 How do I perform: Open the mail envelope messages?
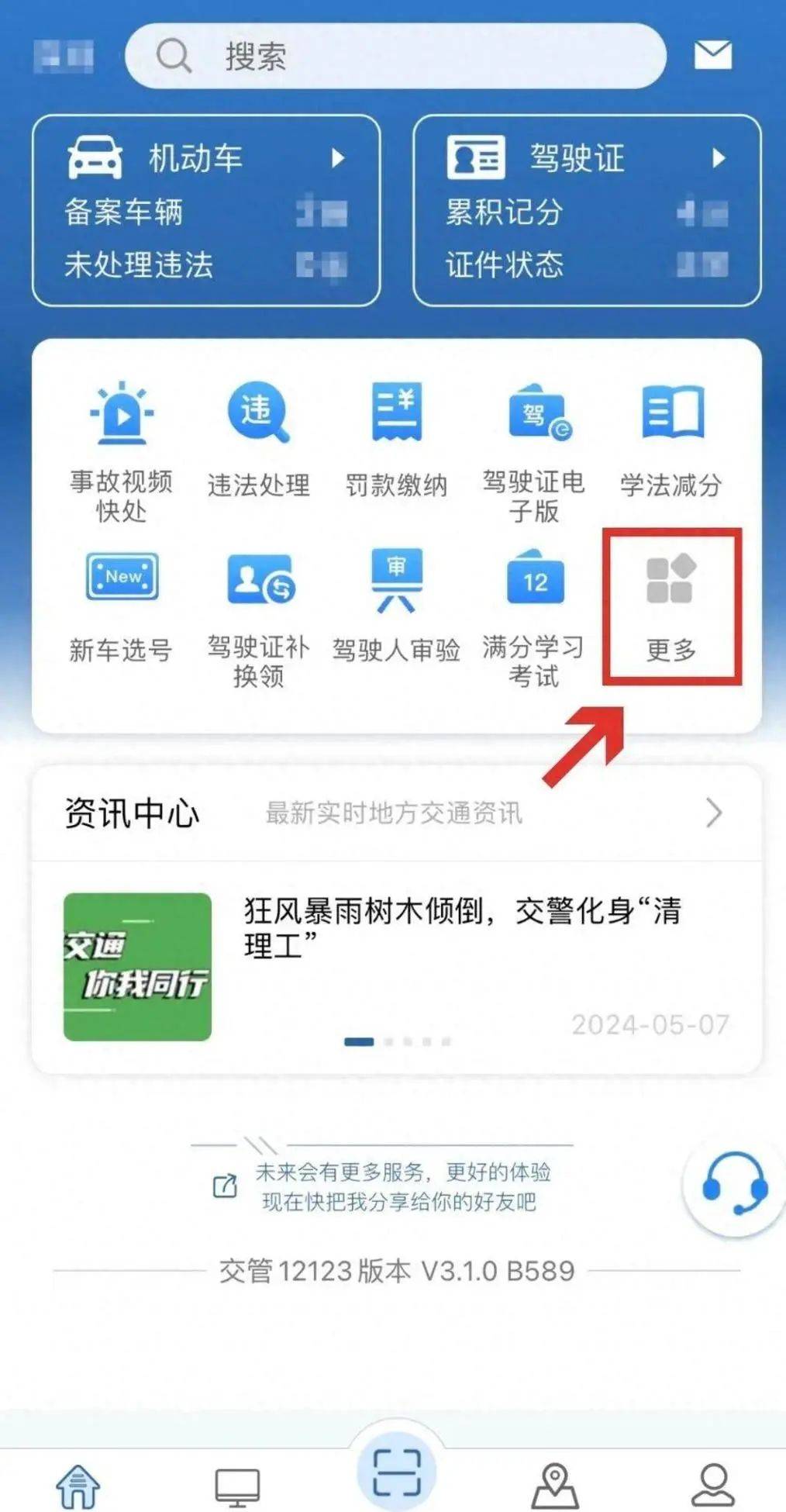click(x=712, y=55)
